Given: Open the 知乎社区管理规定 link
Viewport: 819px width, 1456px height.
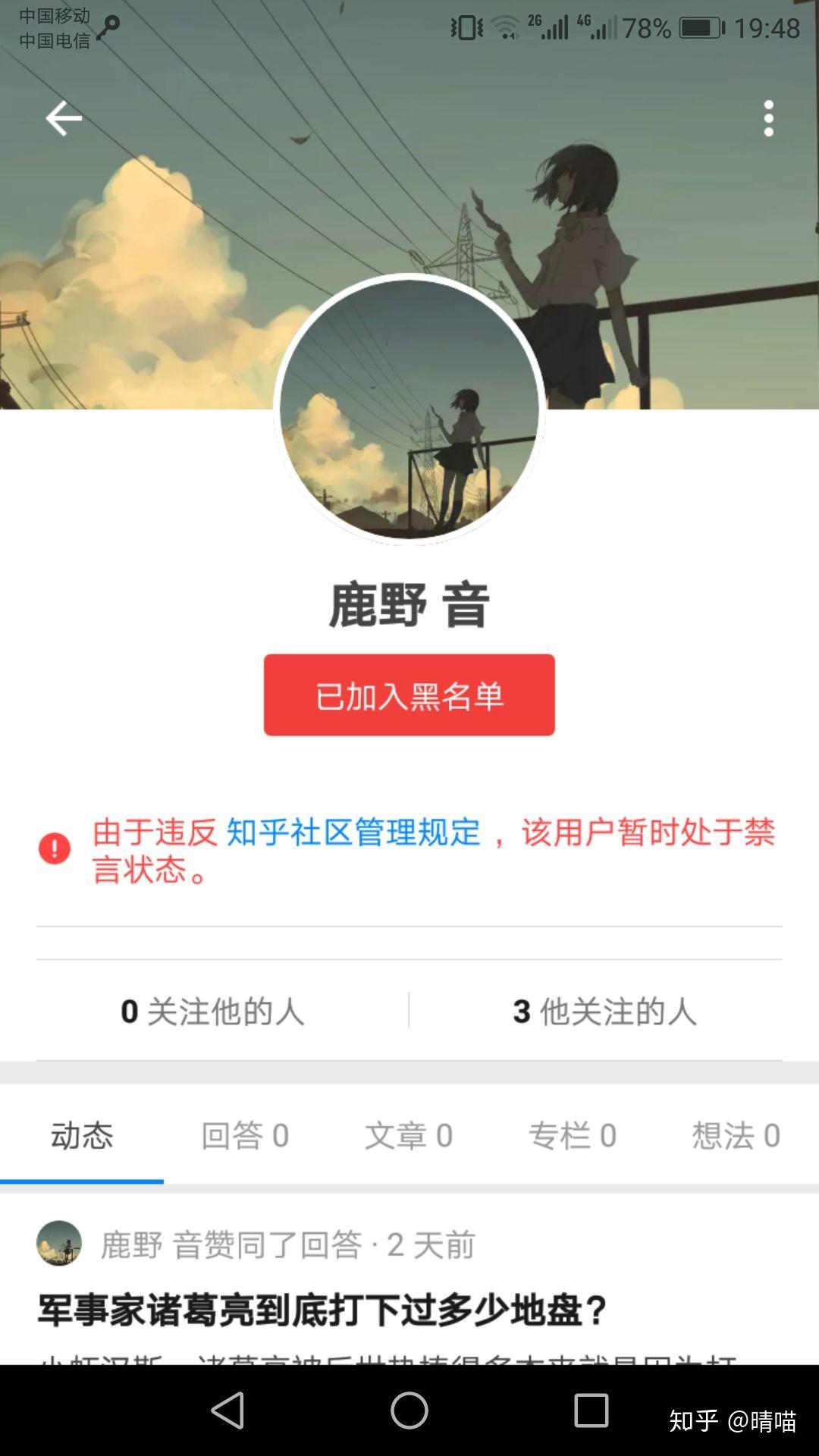Looking at the screenshot, I should pyautogui.click(x=353, y=833).
